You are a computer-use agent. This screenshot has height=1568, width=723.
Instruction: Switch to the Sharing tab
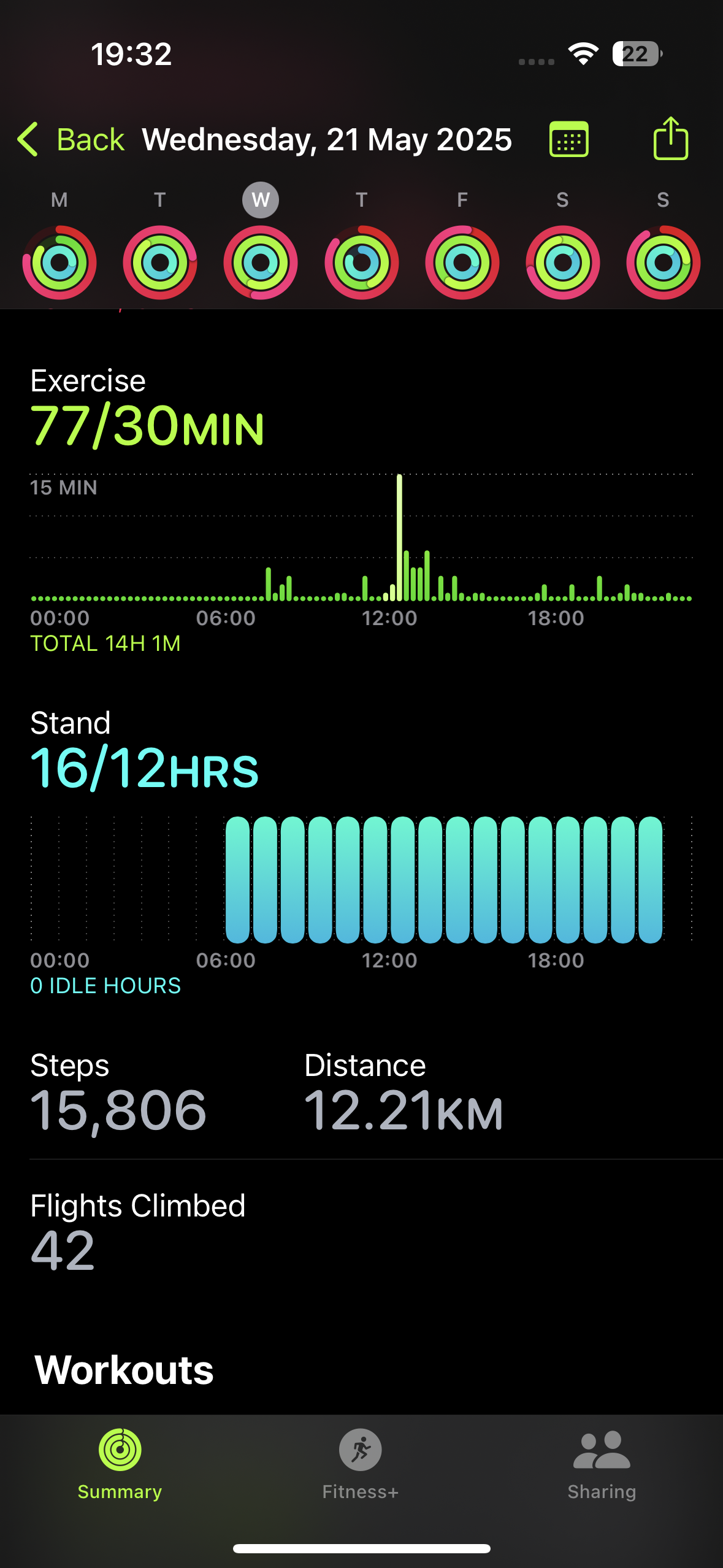pyautogui.click(x=602, y=1464)
